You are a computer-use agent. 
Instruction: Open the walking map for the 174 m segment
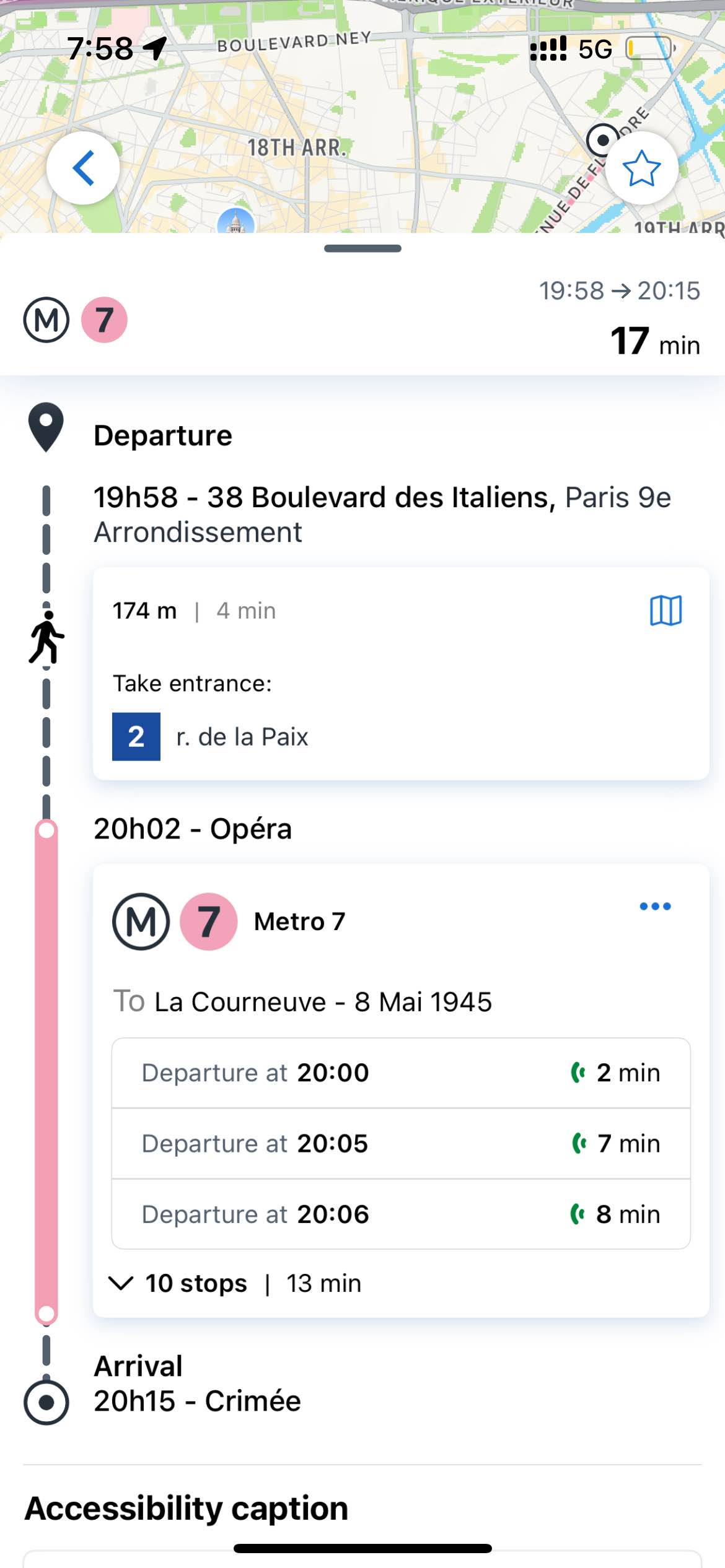(666, 611)
